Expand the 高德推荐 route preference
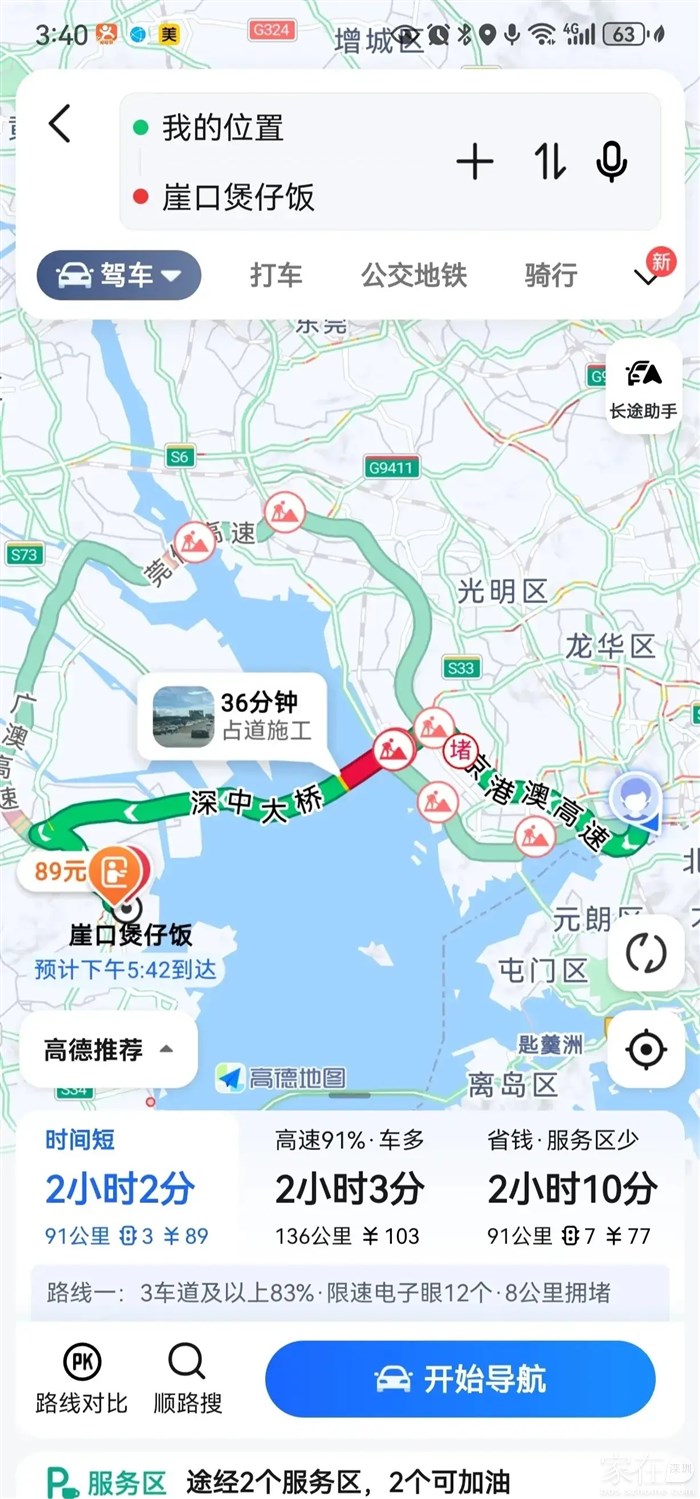Screen dimensions: 700x1499 click(x=108, y=1050)
